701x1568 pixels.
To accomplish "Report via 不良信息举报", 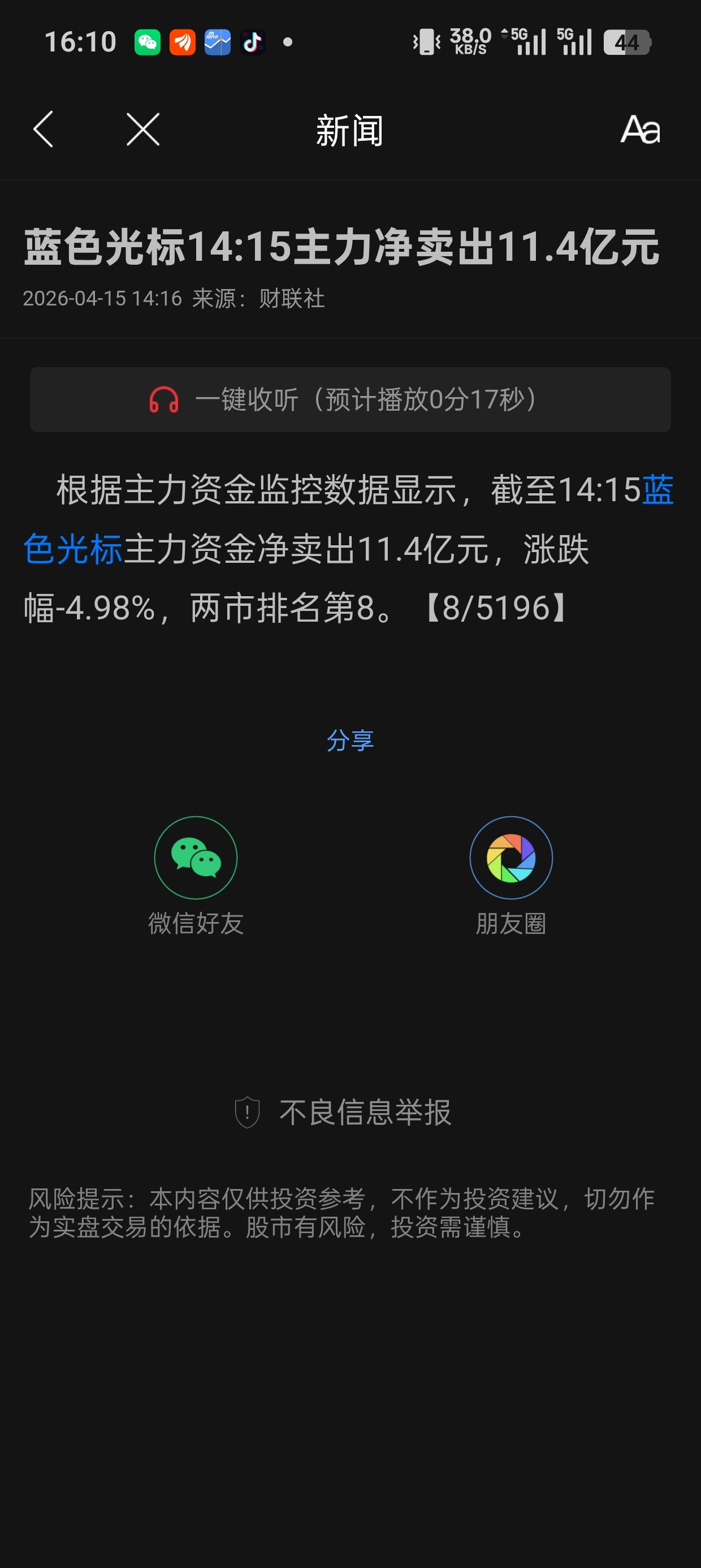I will (x=343, y=1112).
